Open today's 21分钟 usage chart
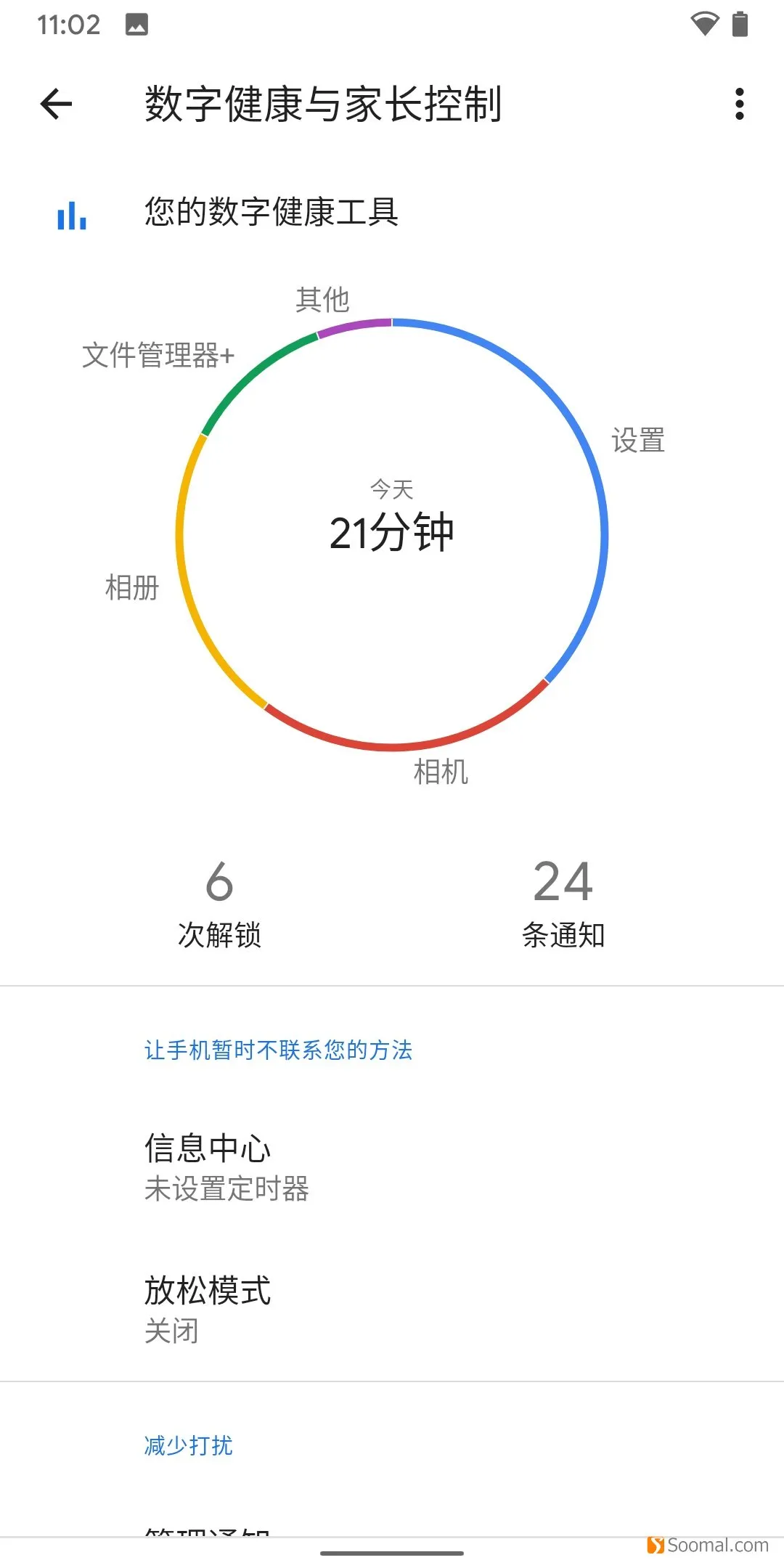This screenshot has height=1568, width=784. [392, 534]
